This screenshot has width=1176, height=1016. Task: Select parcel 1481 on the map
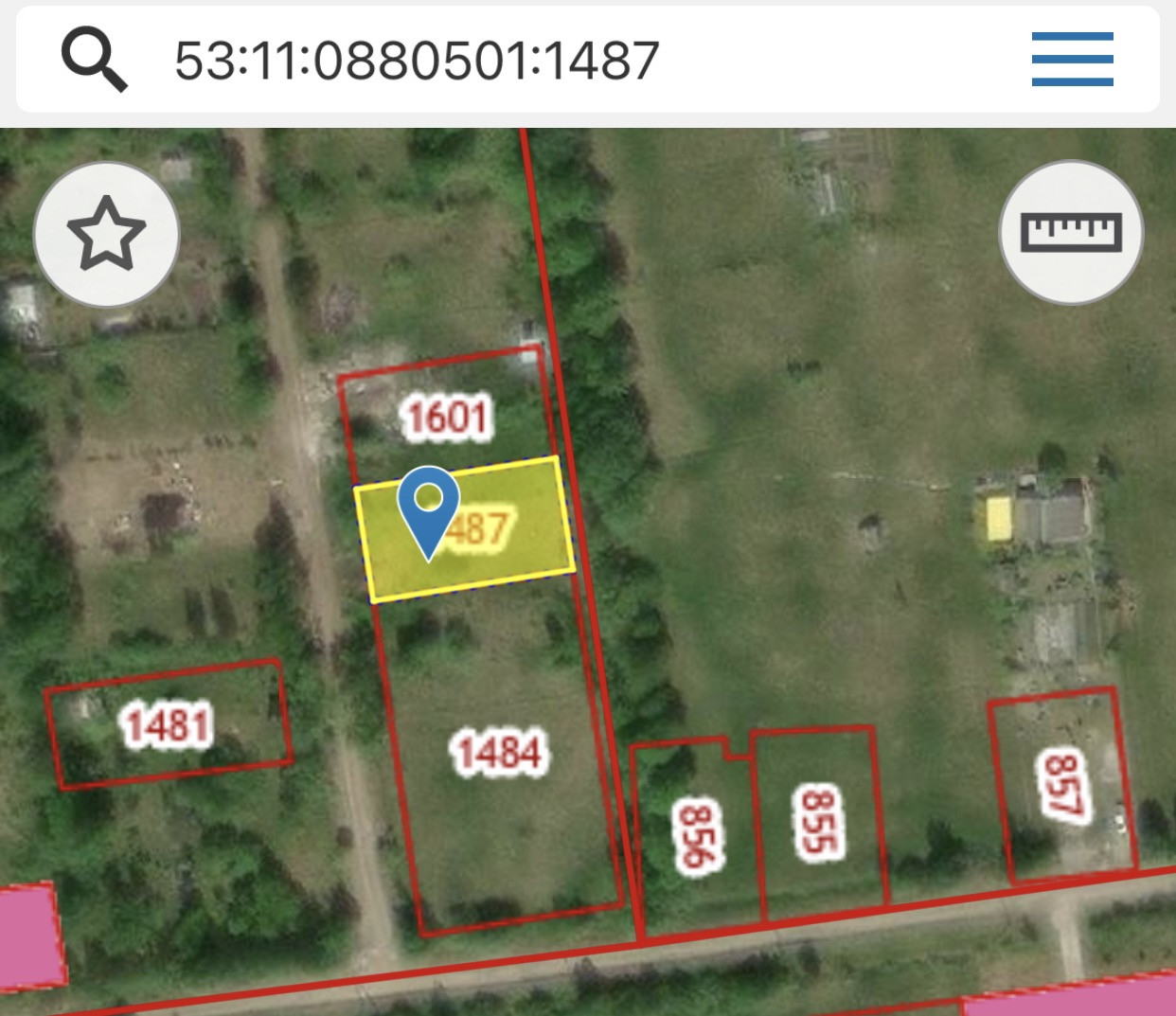(x=168, y=725)
